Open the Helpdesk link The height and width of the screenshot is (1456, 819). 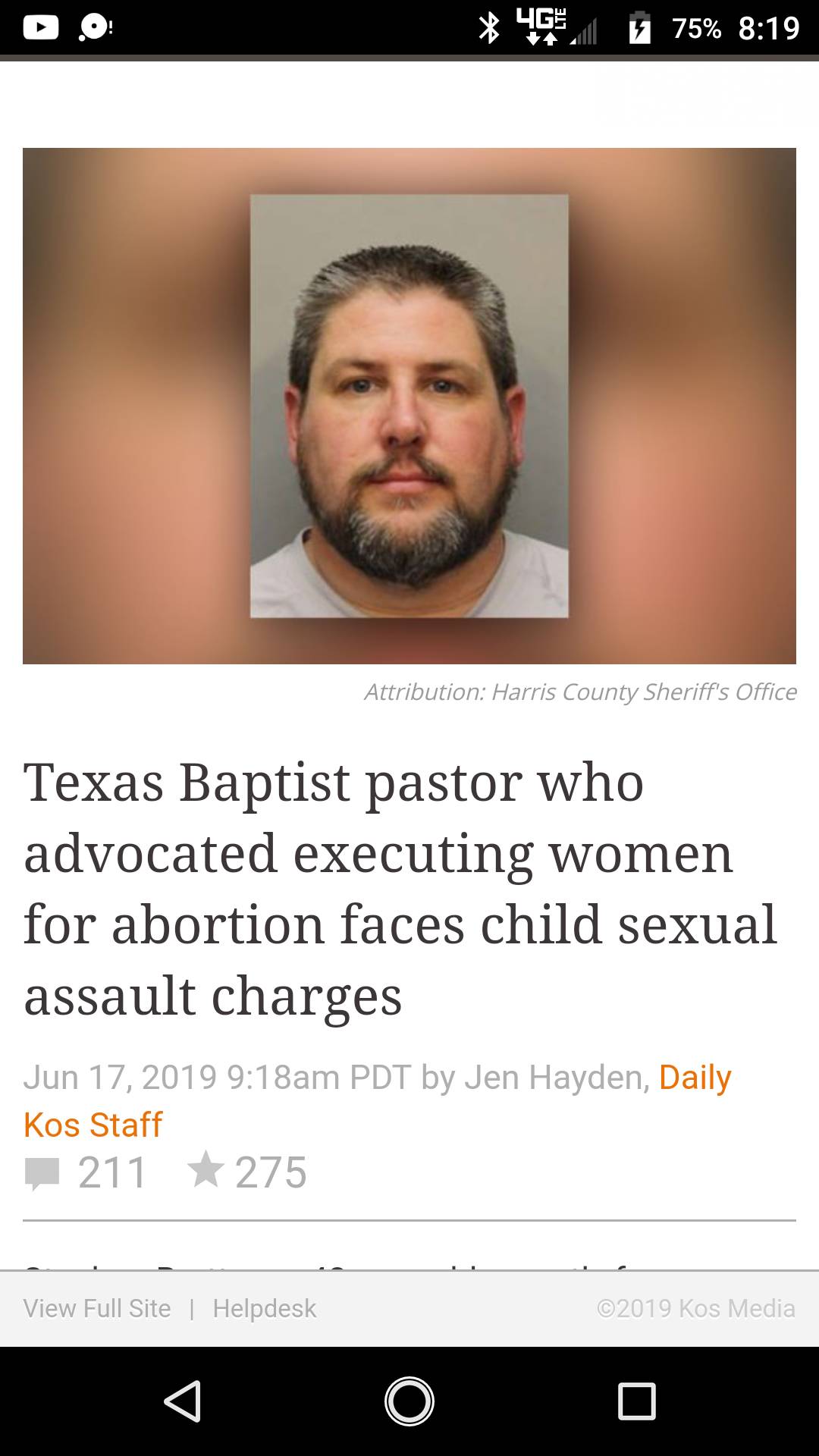click(x=265, y=1308)
